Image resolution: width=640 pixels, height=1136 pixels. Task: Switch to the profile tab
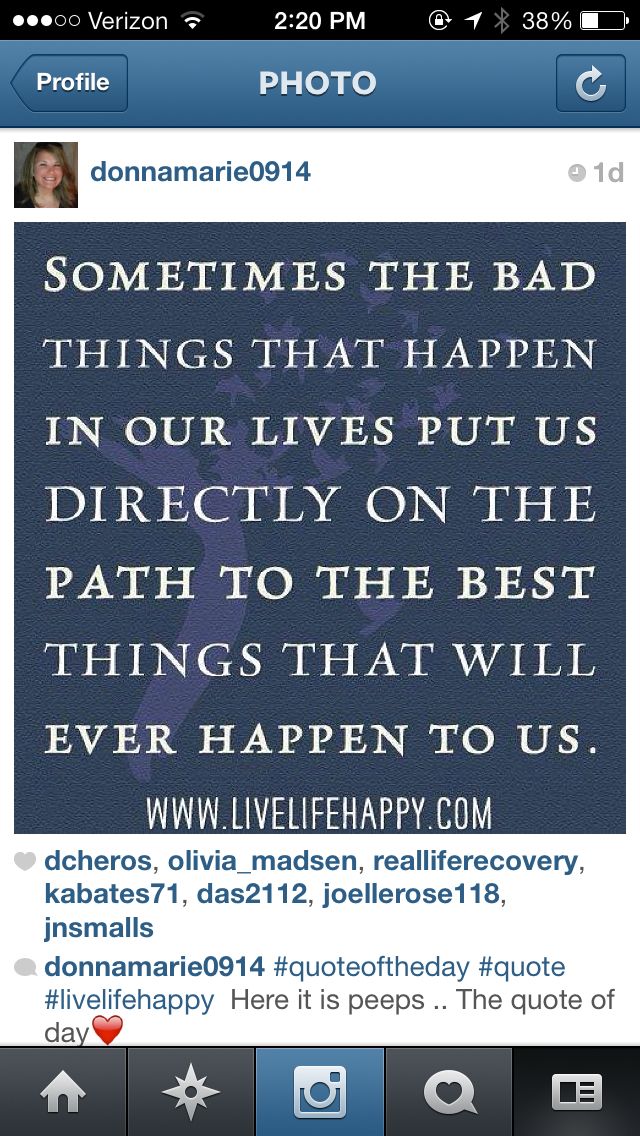(x=577, y=1092)
